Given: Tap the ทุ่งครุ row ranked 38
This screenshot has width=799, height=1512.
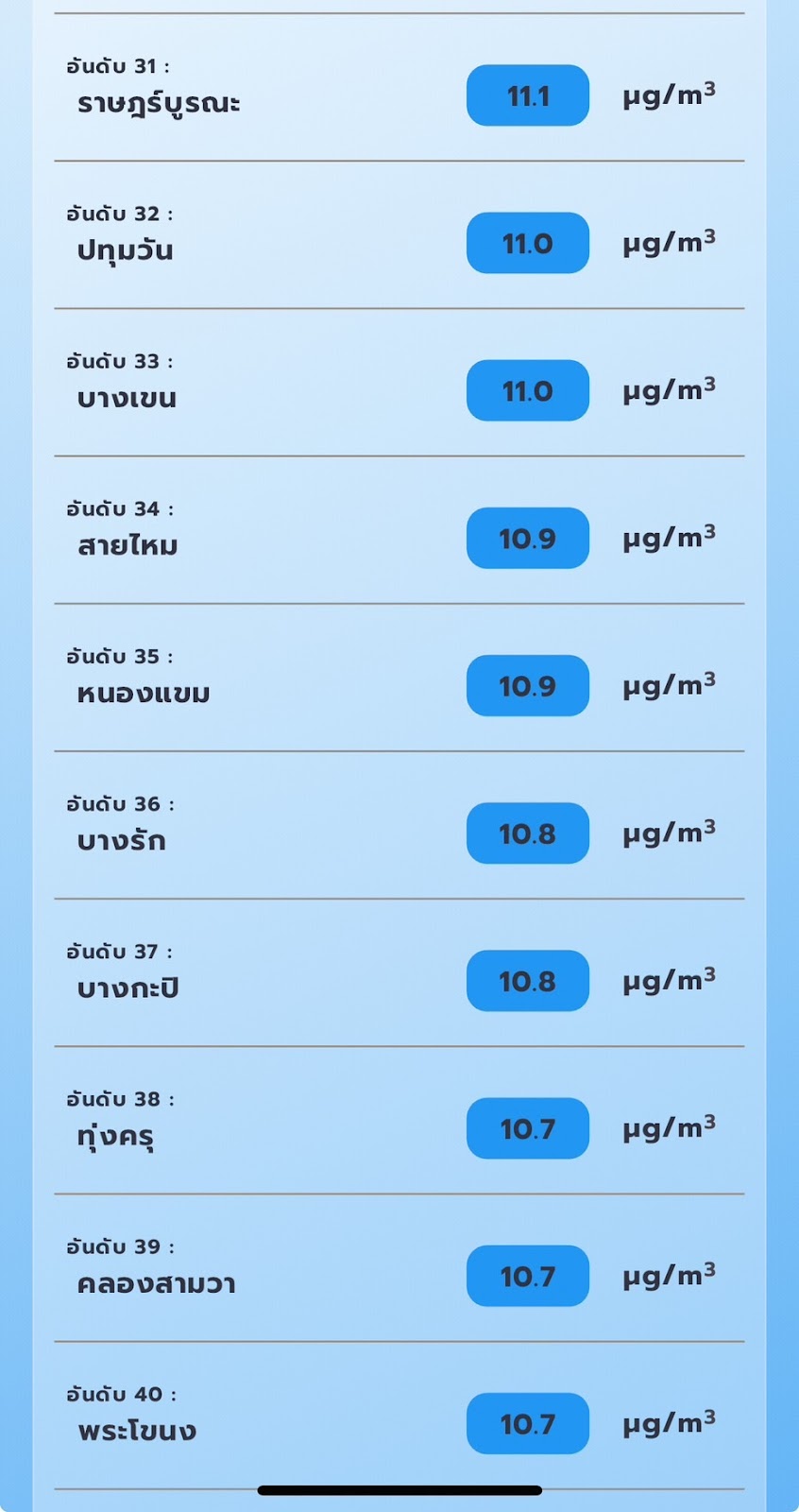Looking at the screenshot, I should click(x=399, y=1120).
